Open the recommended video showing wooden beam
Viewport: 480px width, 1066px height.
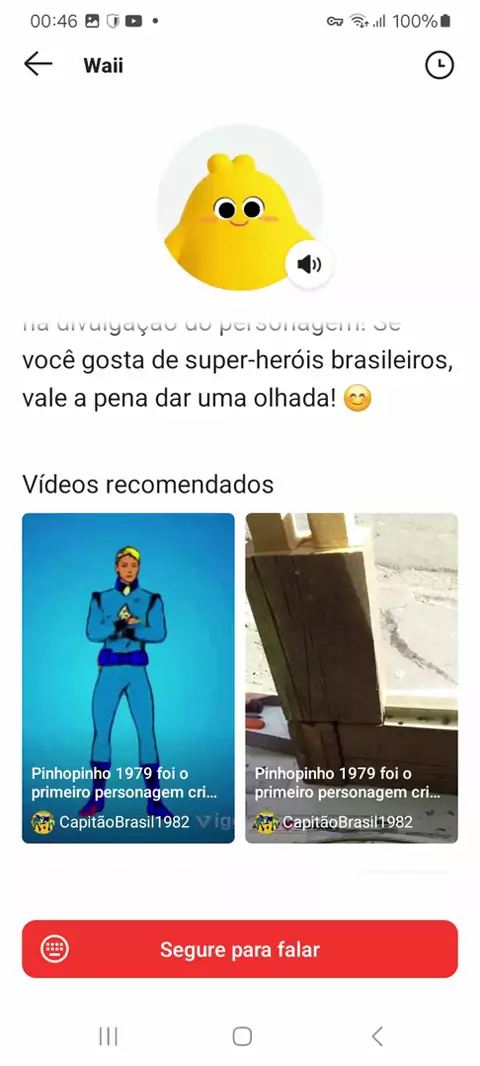pos(352,678)
